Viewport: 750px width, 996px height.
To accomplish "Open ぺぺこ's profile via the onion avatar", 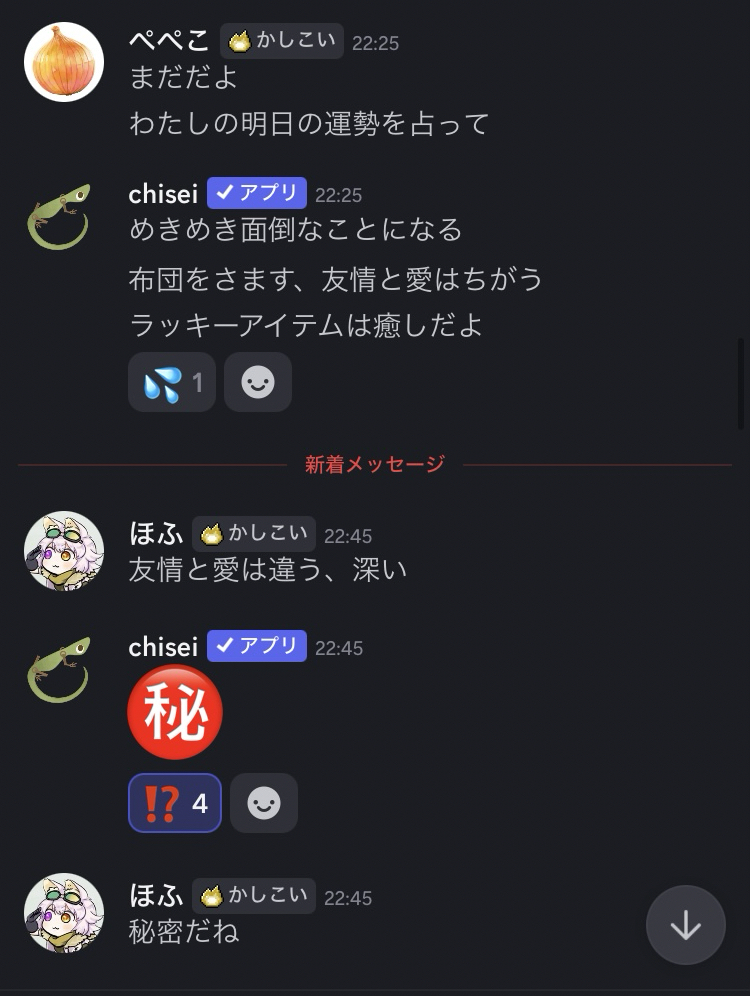I will [x=64, y=62].
